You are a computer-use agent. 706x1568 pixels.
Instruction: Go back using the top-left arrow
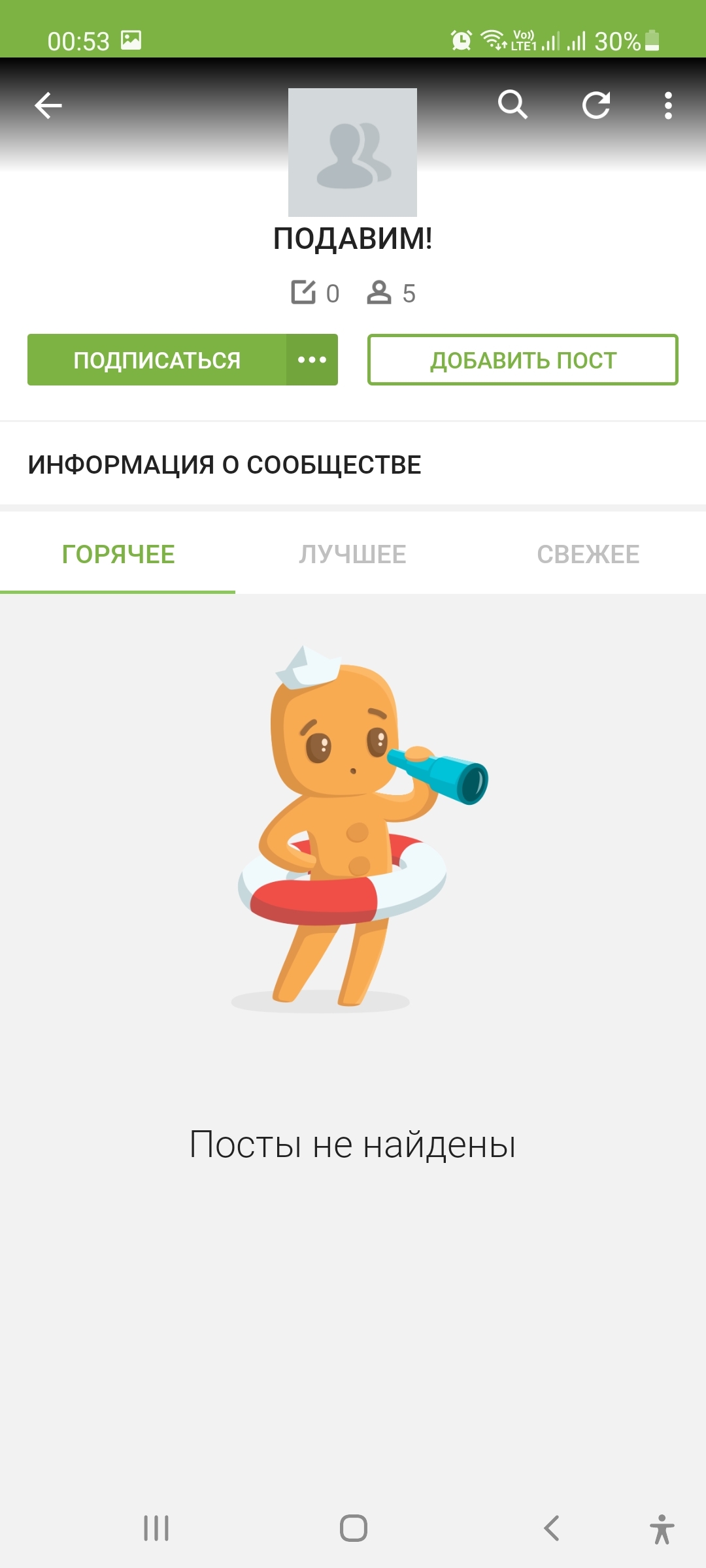point(48,105)
